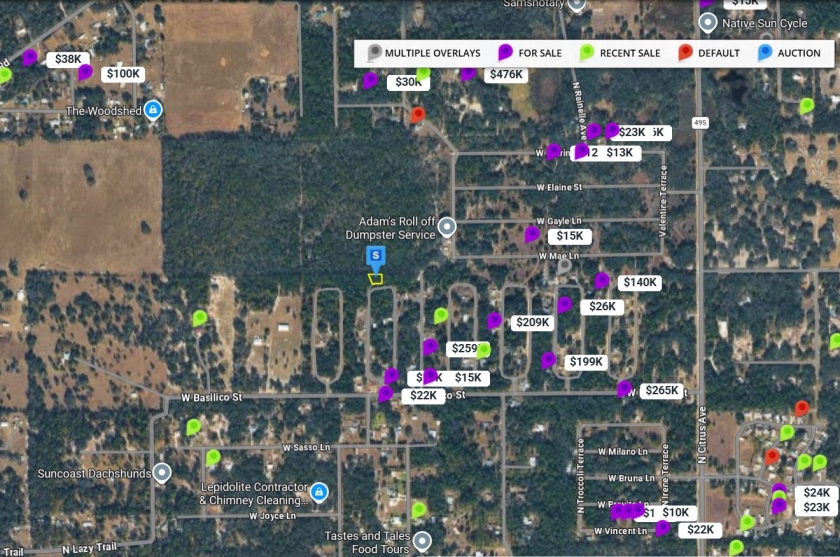Select the blue S subject property marker
This screenshot has width=840, height=557.
point(376,256)
